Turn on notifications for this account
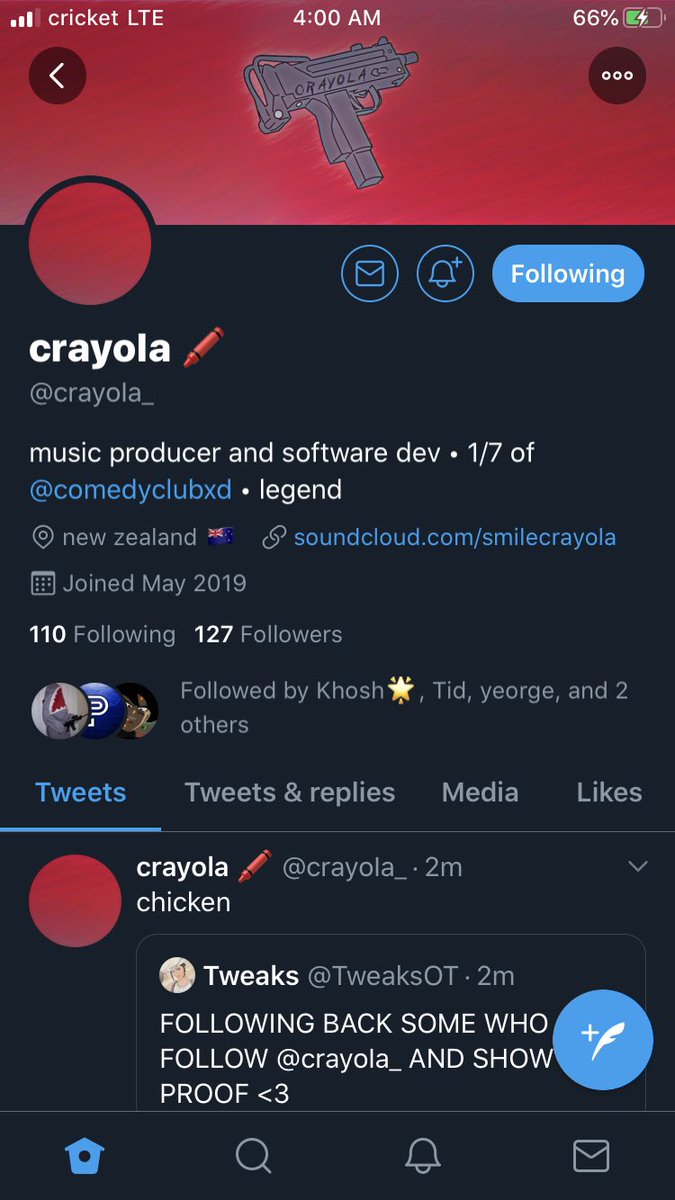Image resolution: width=675 pixels, height=1200 pixels. 445,273
